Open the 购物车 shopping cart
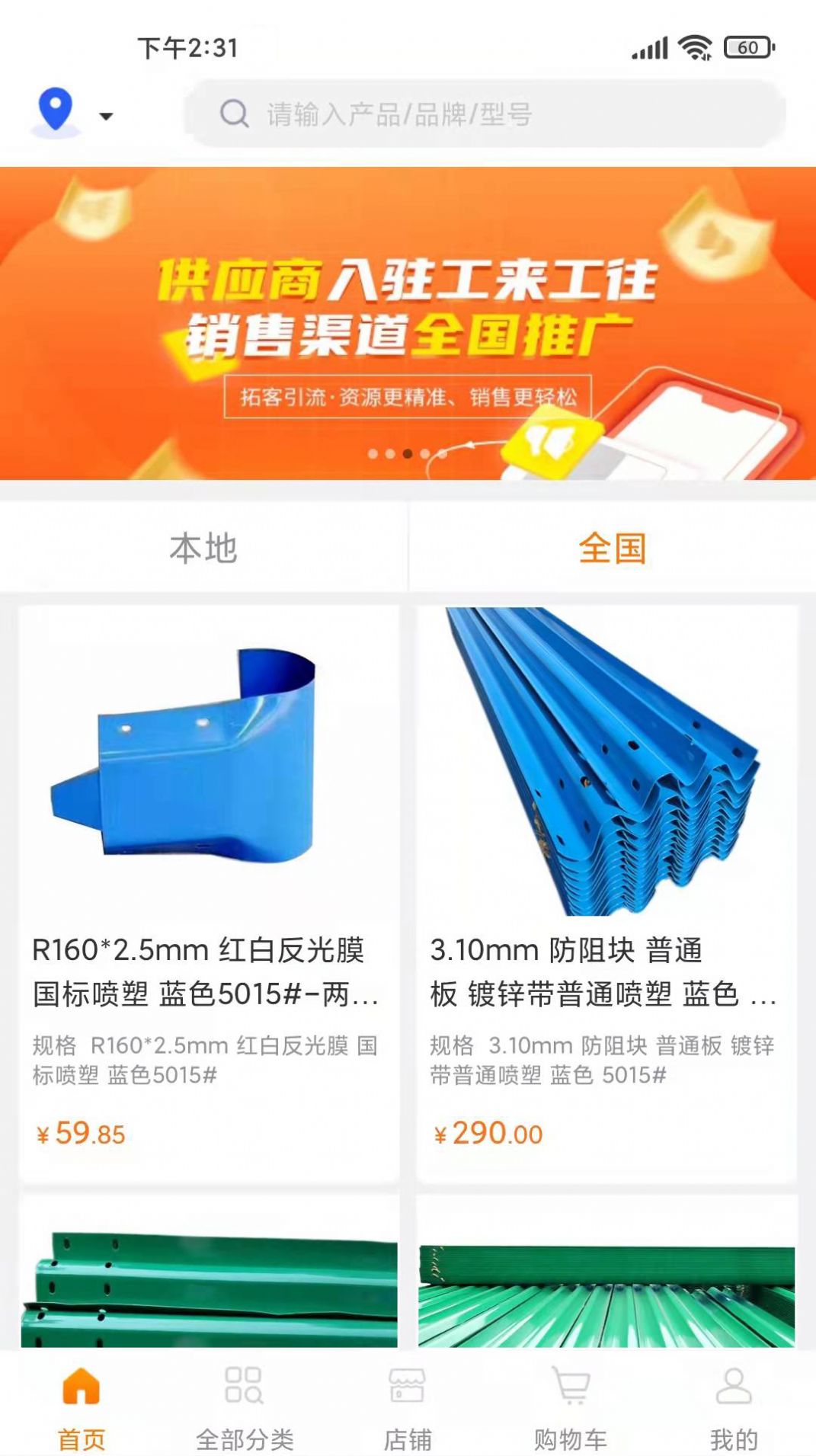The width and height of the screenshot is (816, 1456). pyautogui.click(x=571, y=1406)
